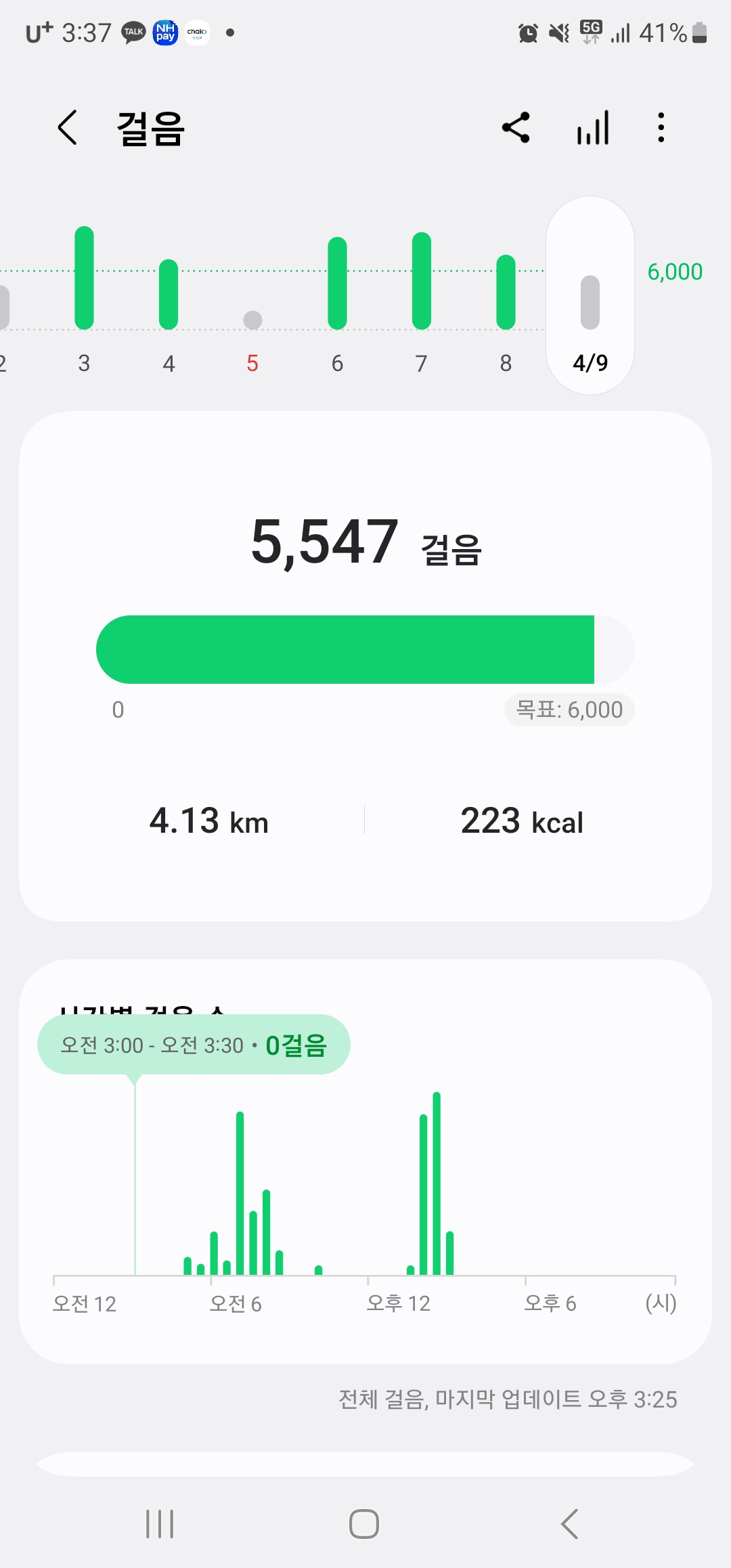
Task: Open the three-dot overflow menu
Action: 661,127
